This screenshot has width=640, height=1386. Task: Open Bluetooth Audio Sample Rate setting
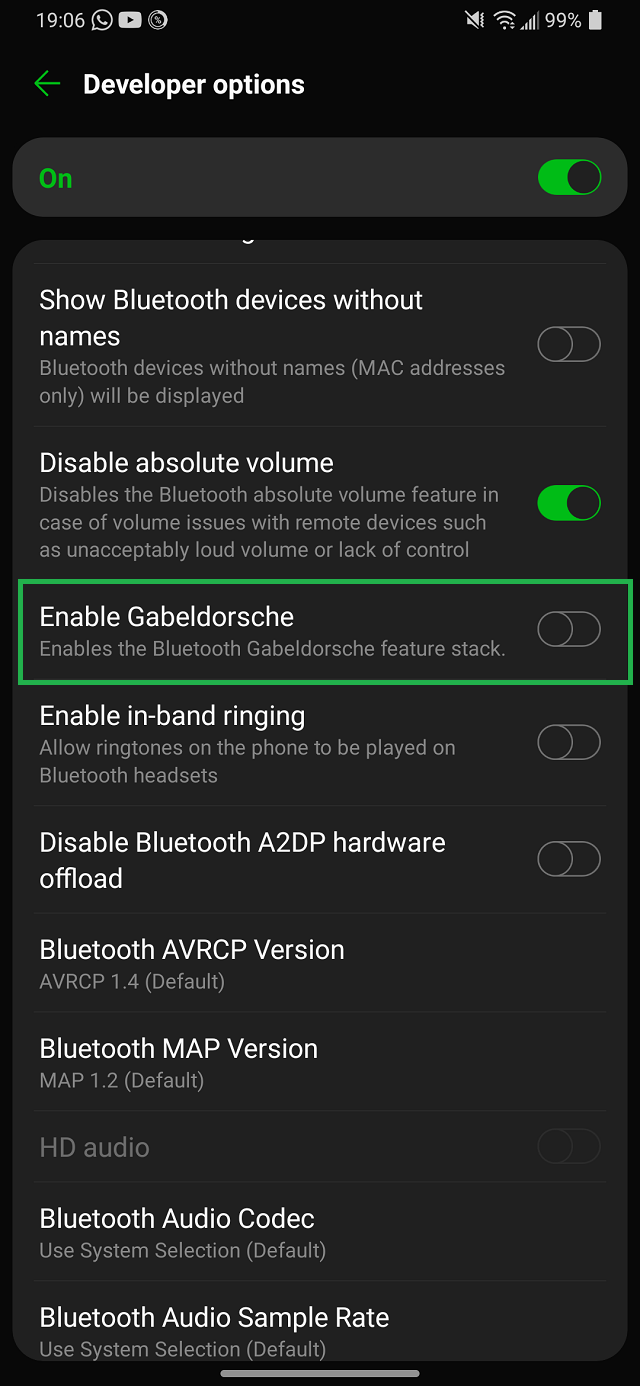(214, 1331)
